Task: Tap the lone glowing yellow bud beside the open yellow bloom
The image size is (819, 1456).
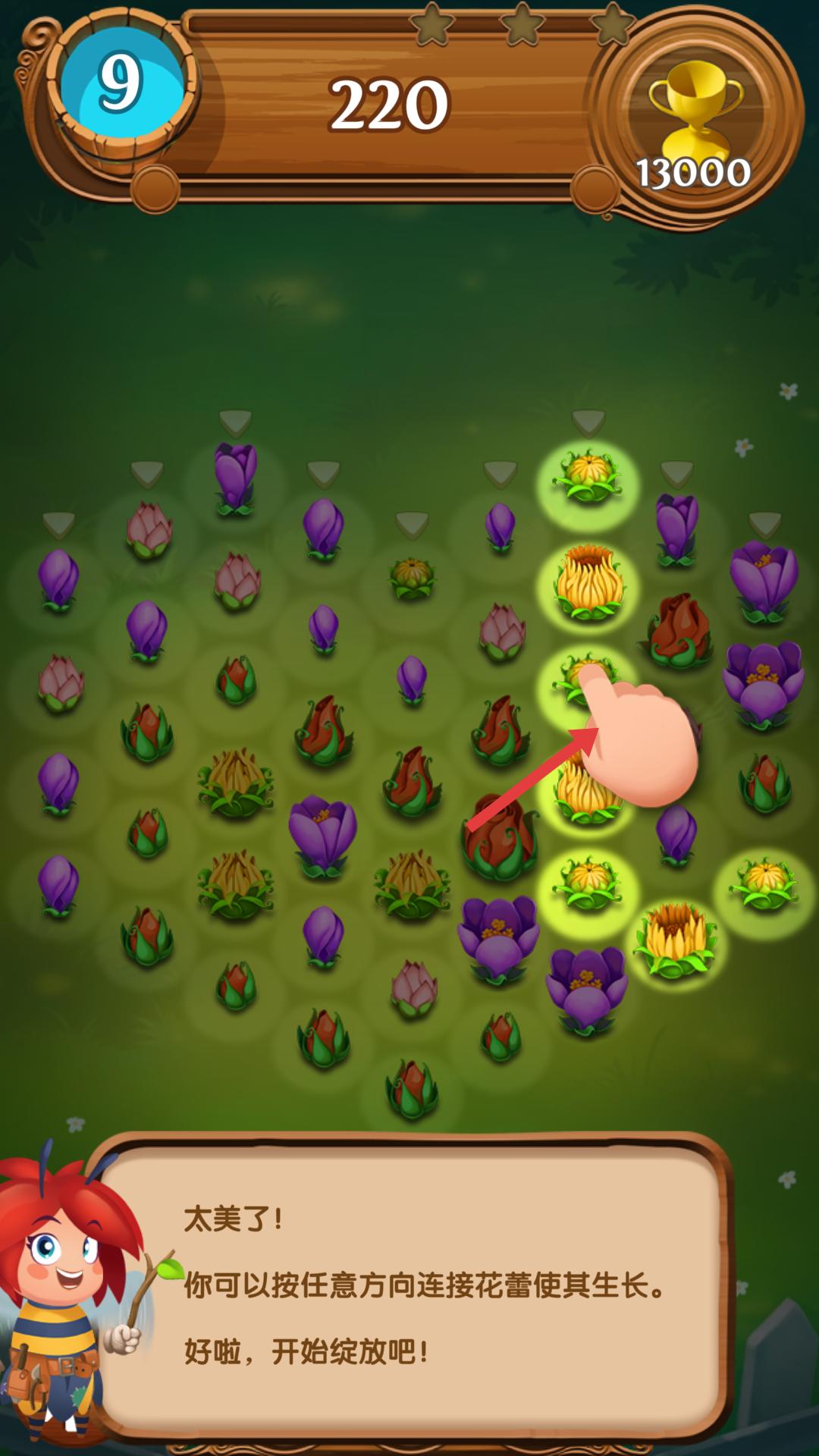Action: [764, 884]
